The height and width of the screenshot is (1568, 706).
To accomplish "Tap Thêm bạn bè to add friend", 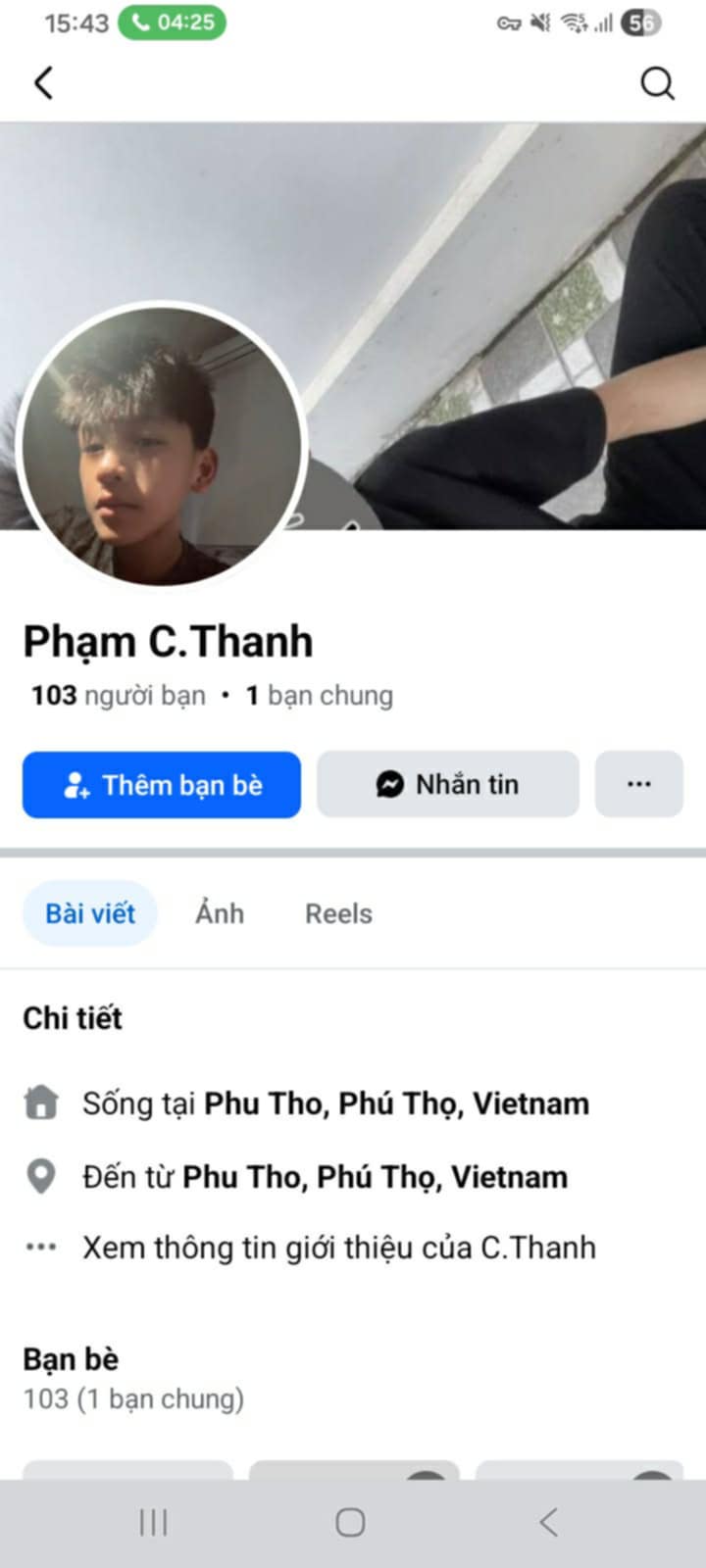I will [x=162, y=784].
